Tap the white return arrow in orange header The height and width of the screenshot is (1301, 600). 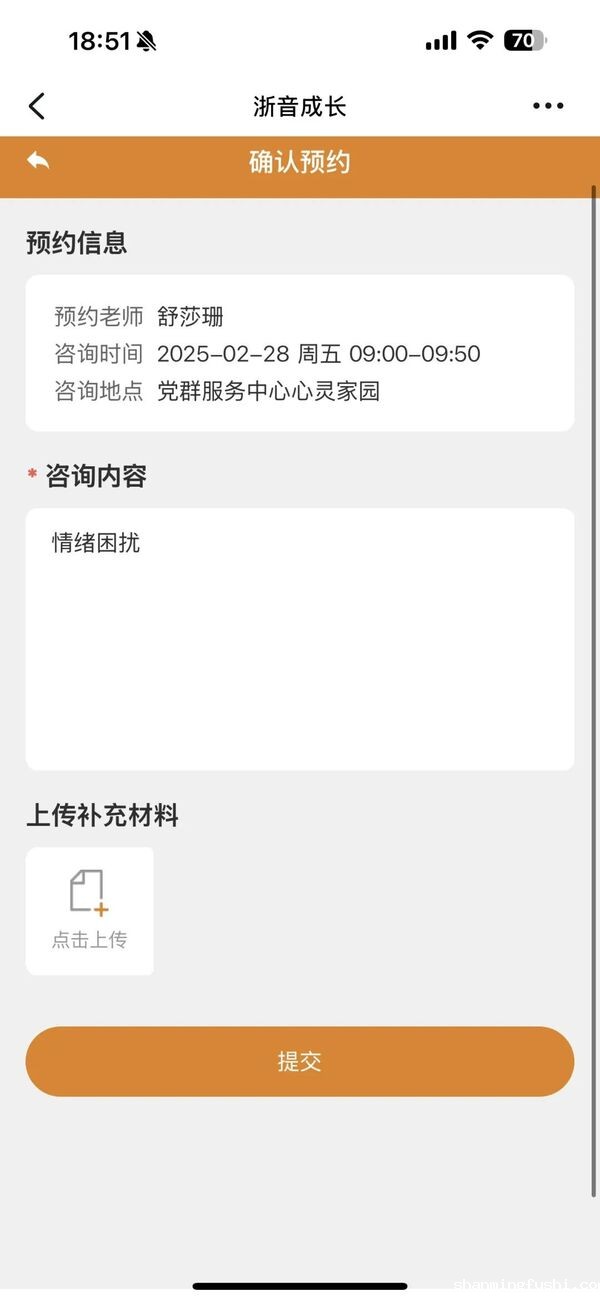(38, 161)
